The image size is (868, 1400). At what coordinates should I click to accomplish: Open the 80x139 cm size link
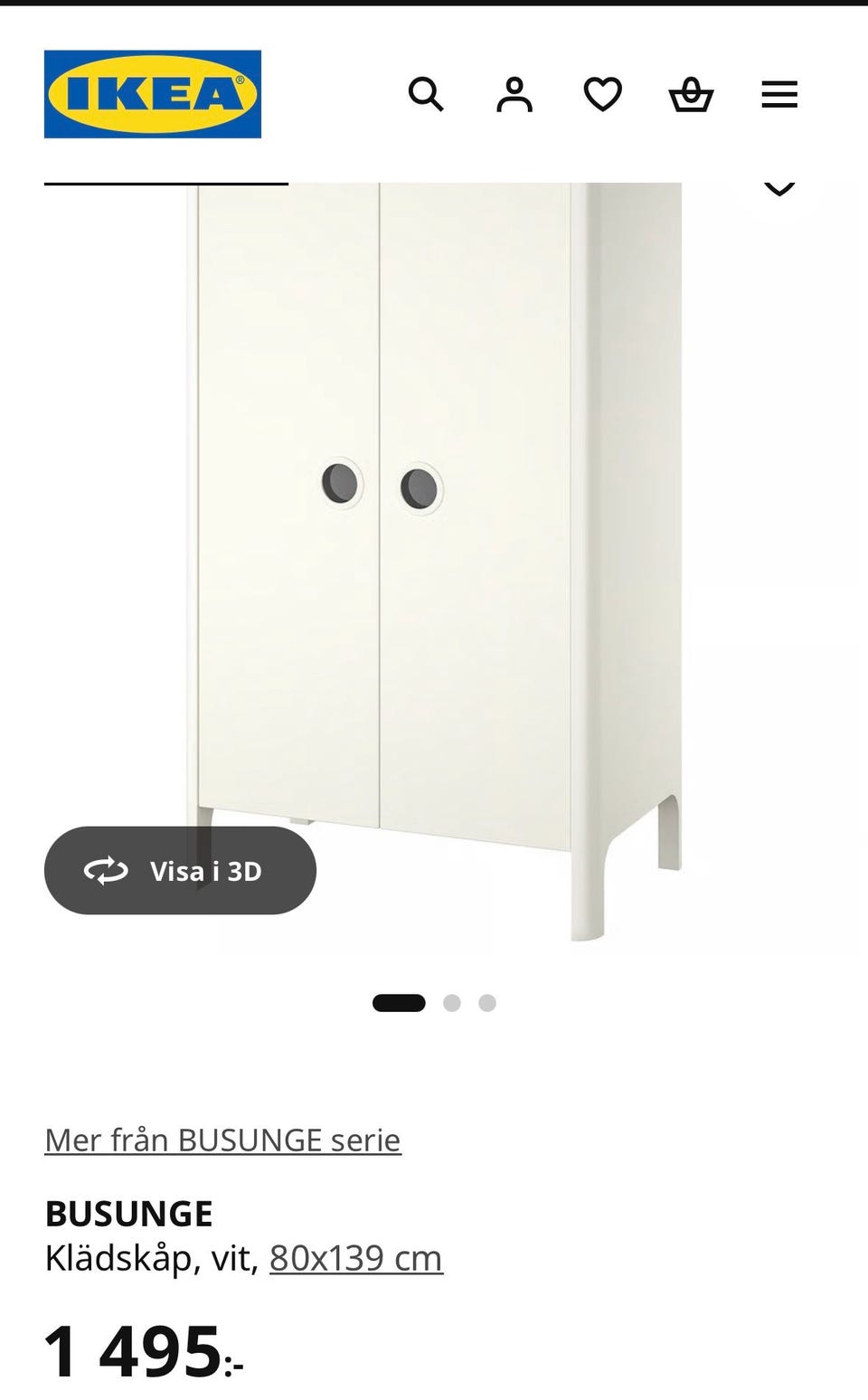click(x=356, y=1258)
